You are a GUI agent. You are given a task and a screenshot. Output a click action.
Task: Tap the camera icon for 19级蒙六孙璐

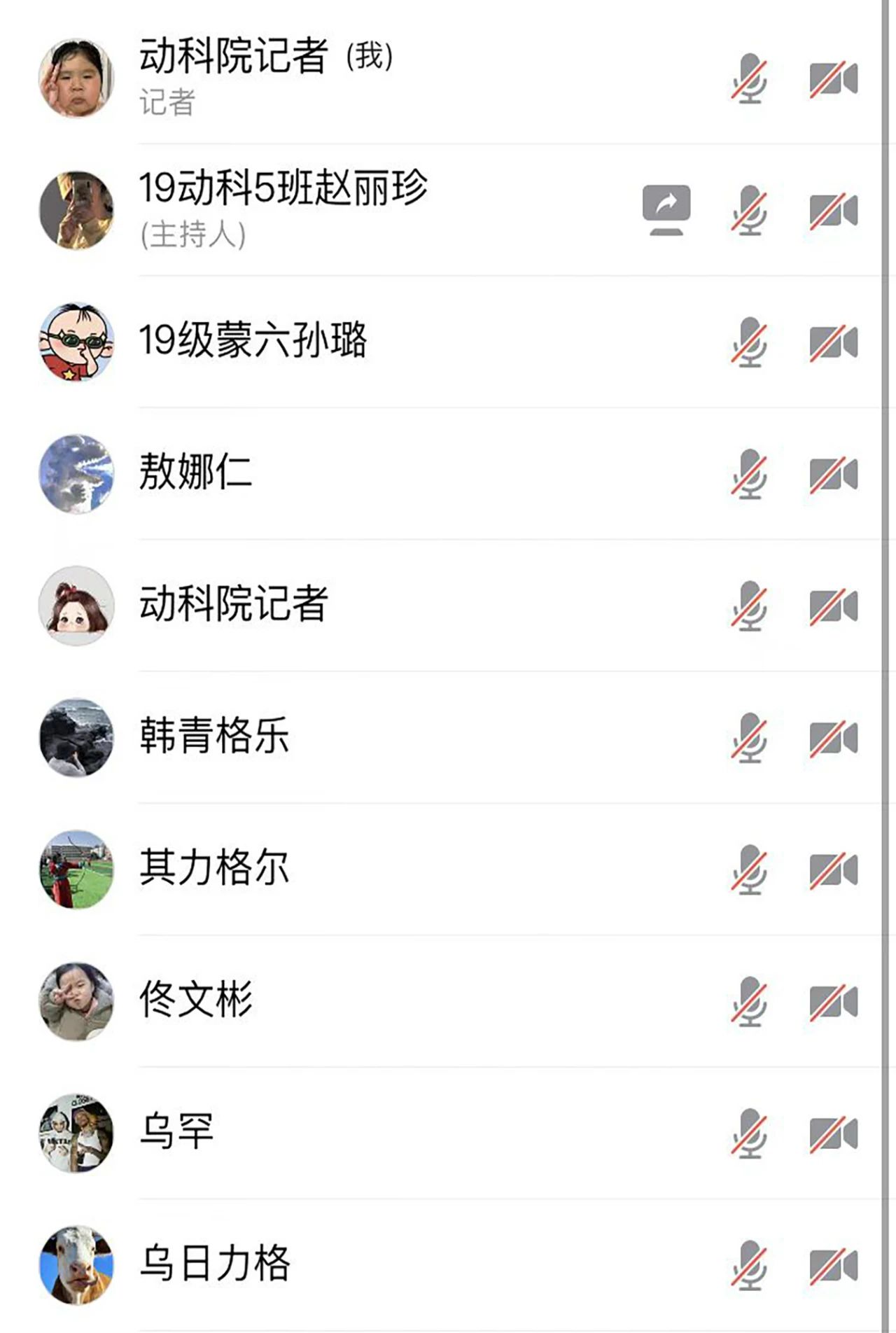[833, 342]
